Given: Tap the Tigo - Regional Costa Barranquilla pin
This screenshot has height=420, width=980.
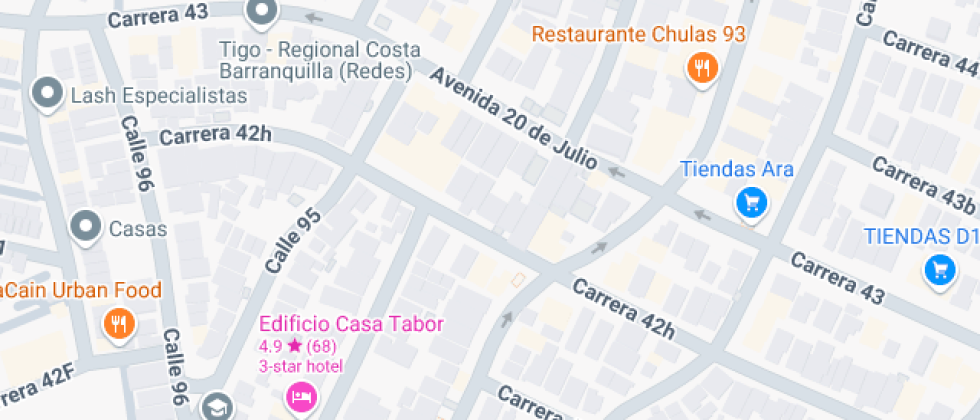Looking at the screenshot, I should point(262,13).
